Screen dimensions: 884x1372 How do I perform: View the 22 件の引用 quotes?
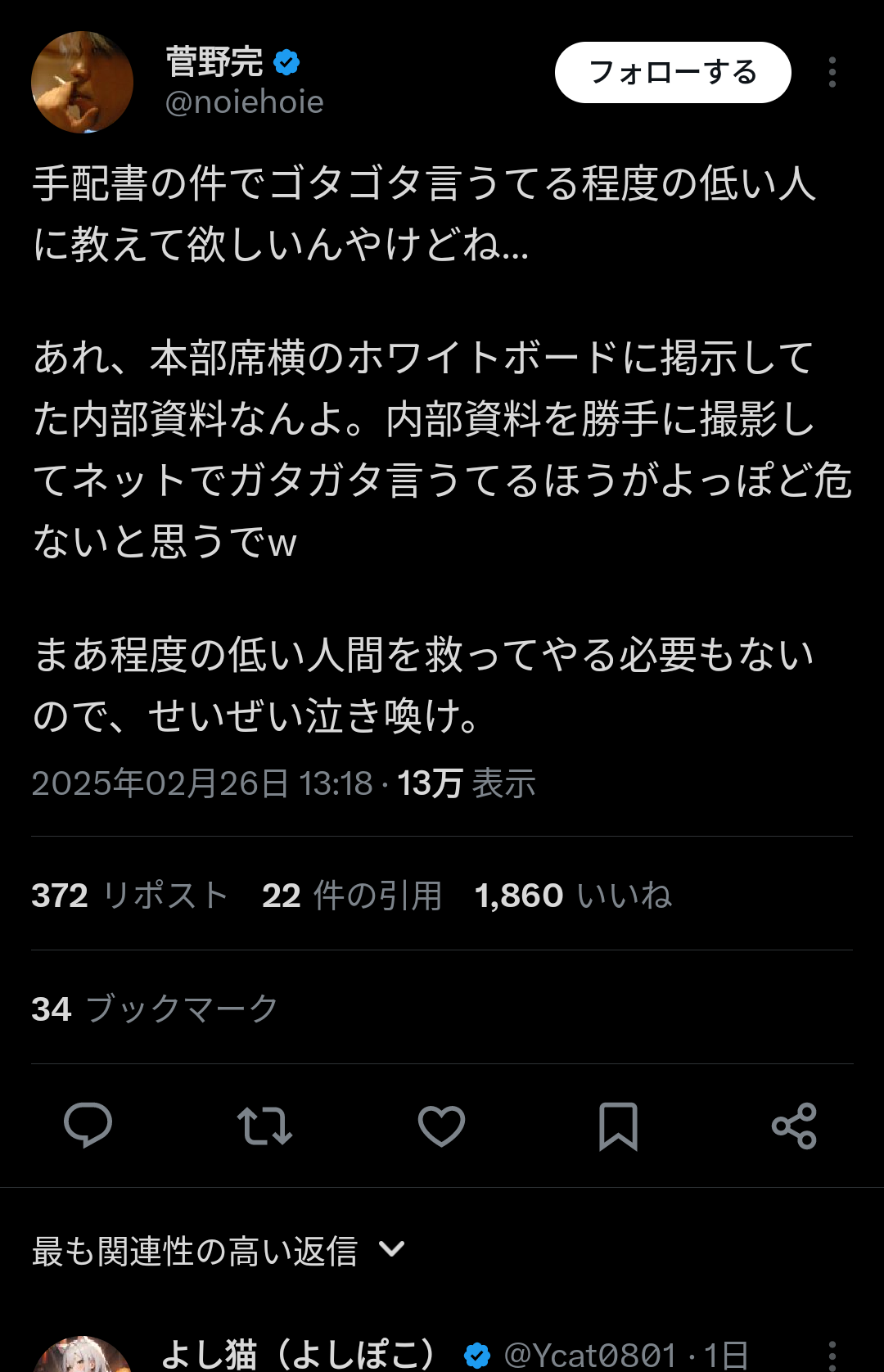[x=352, y=895]
